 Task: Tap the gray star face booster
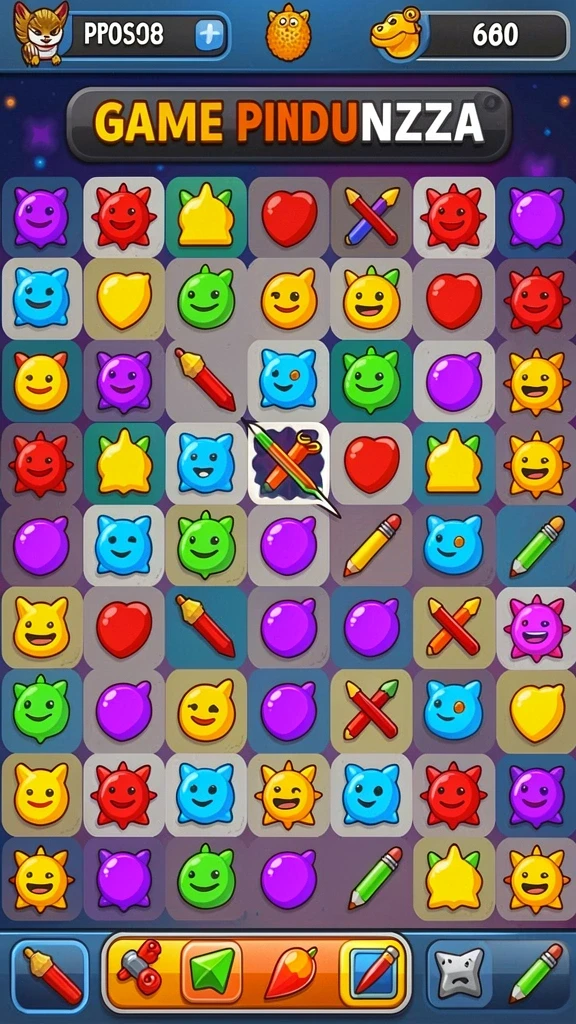(460, 974)
